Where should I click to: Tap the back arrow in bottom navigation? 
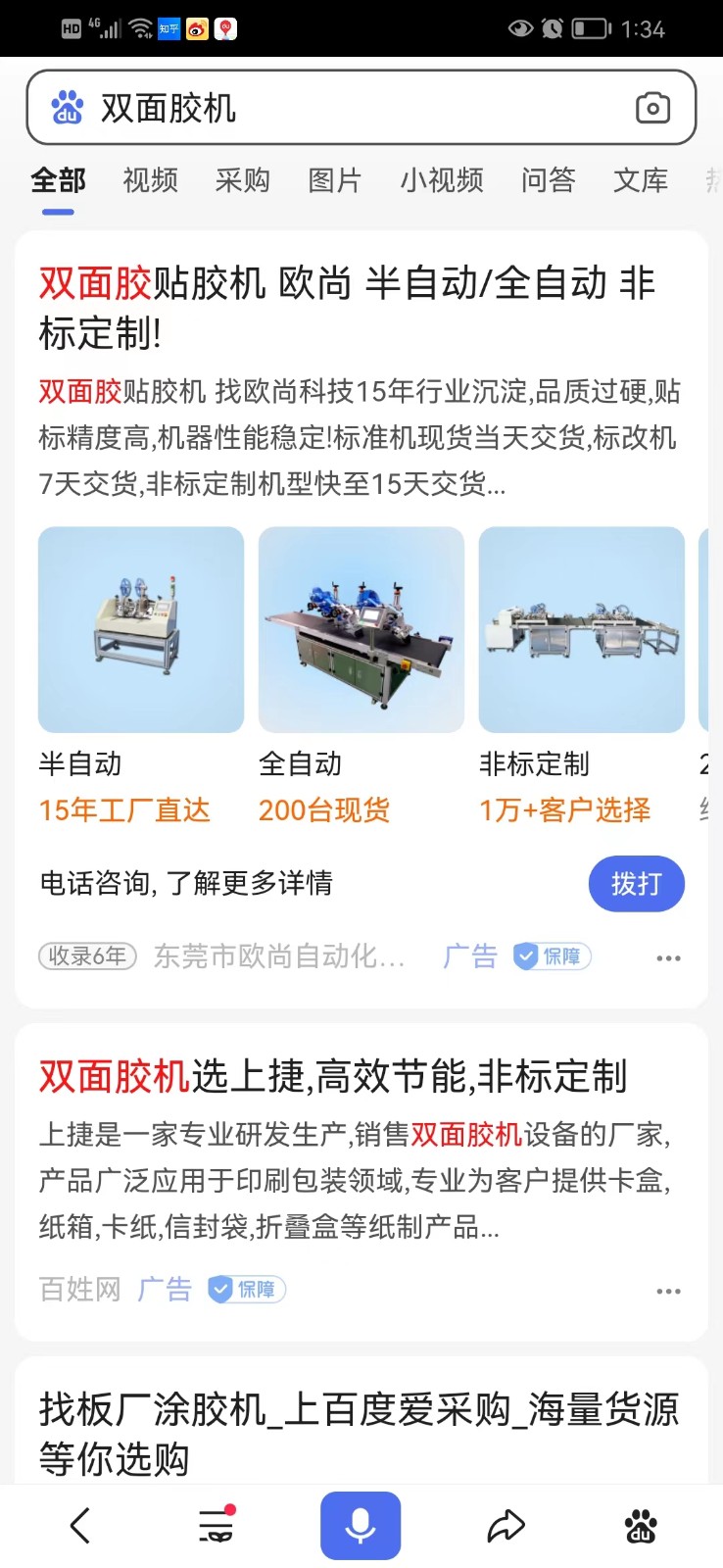pyautogui.click(x=79, y=1525)
